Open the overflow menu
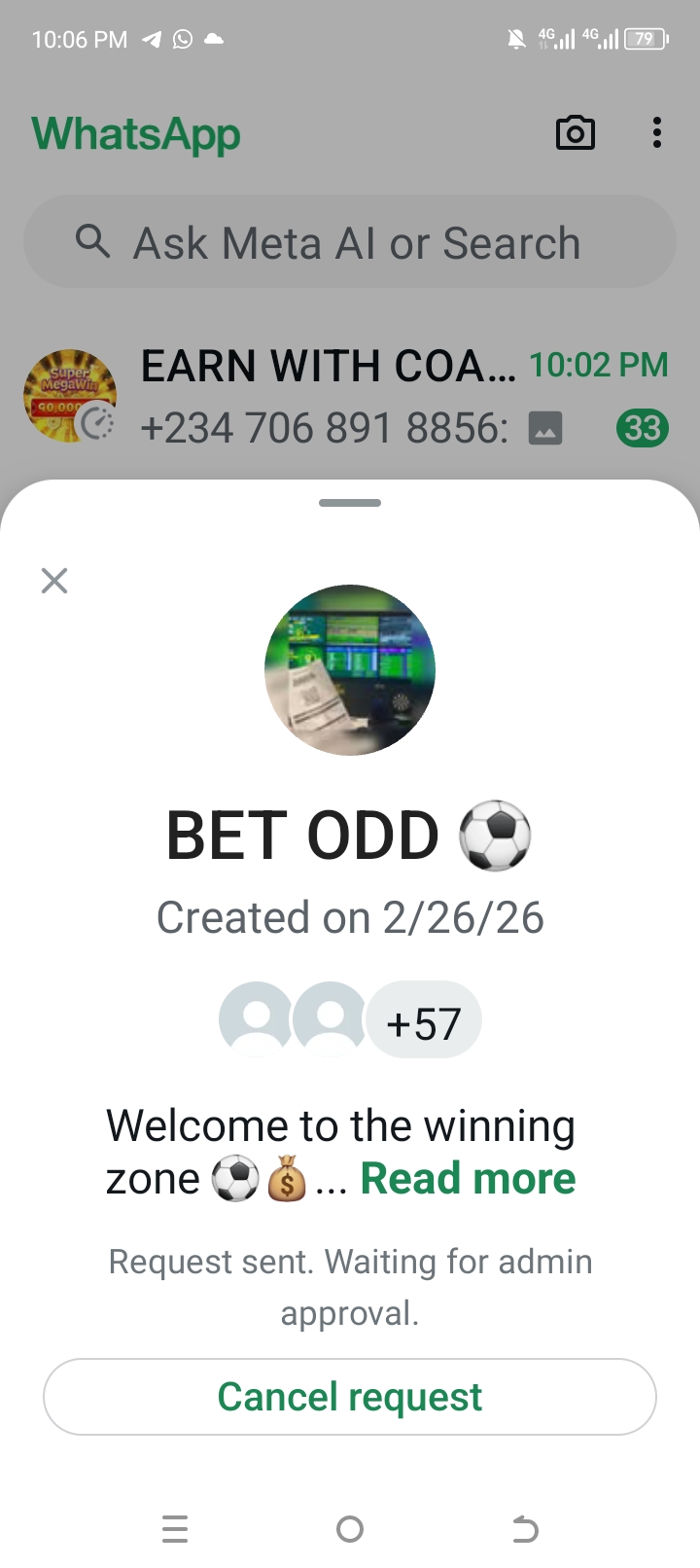 [657, 133]
